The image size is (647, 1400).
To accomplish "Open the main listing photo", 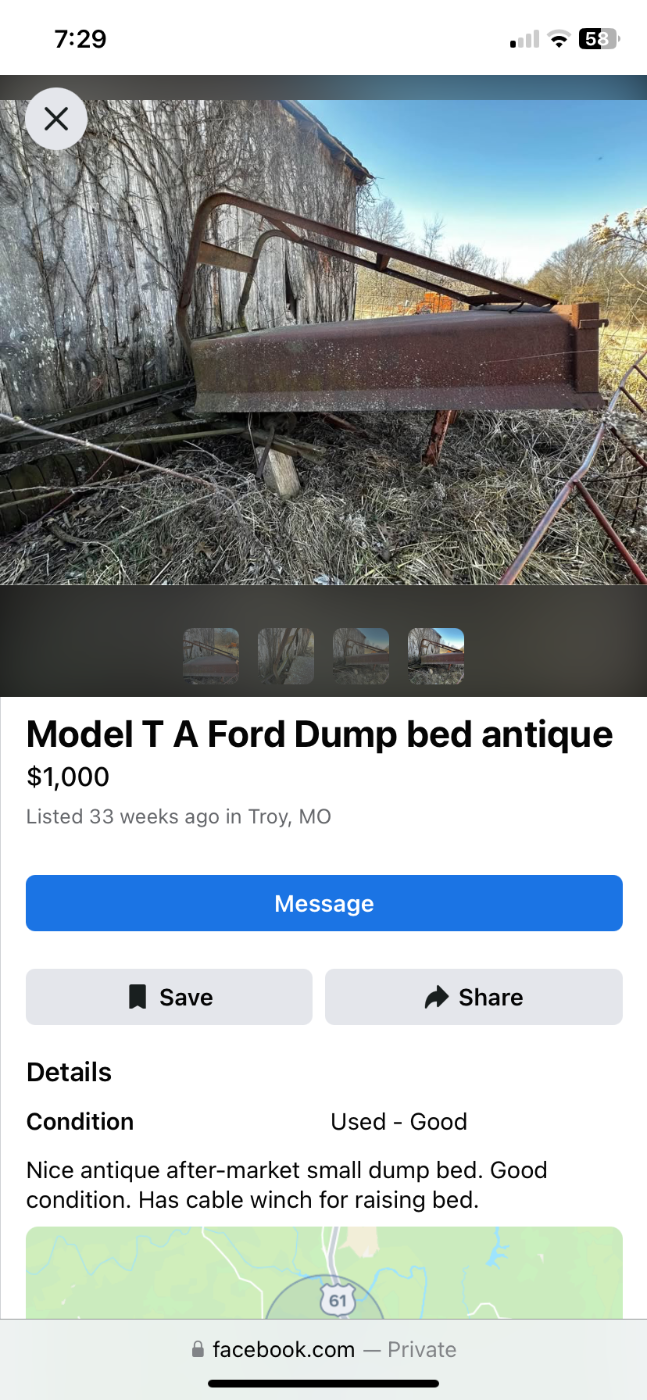I will pyautogui.click(x=324, y=340).
